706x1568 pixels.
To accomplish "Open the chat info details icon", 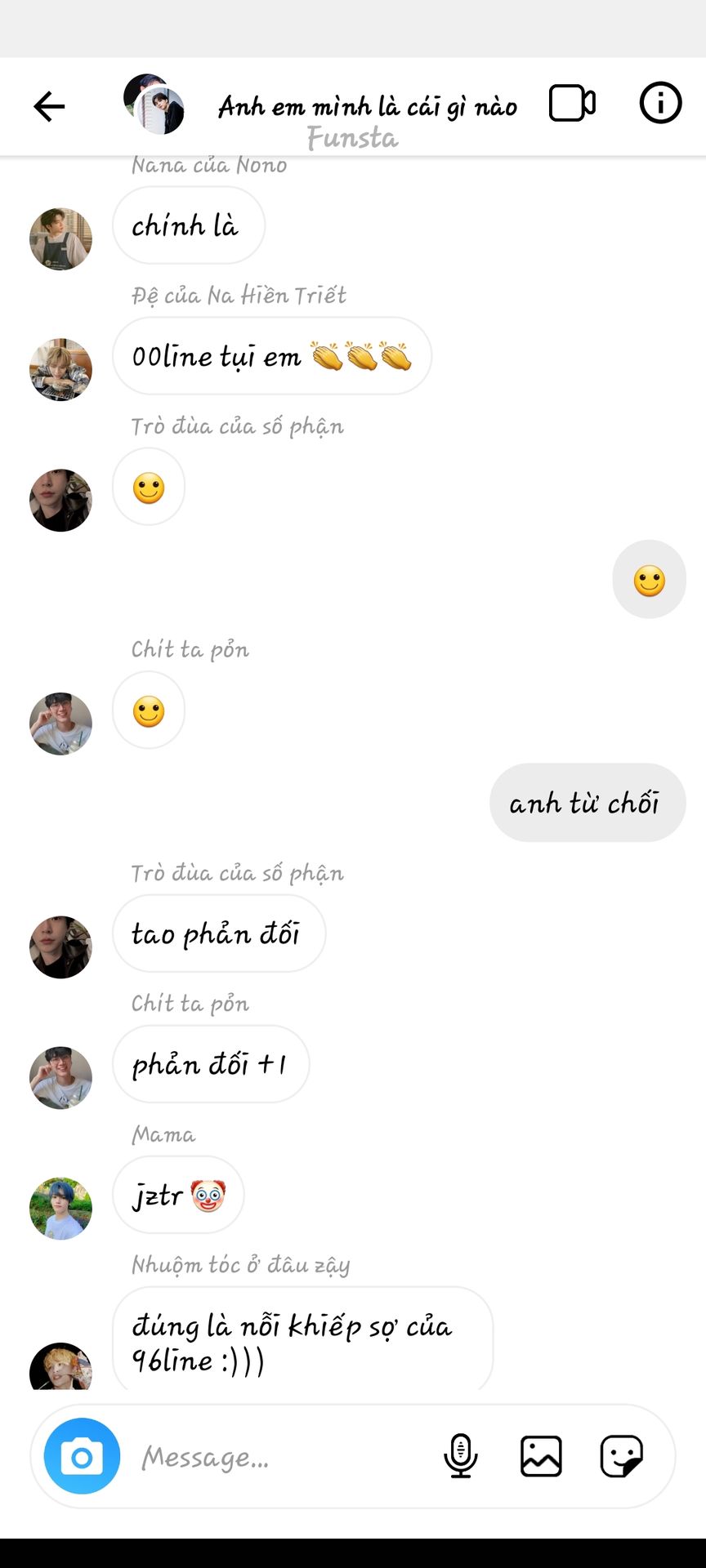I will coord(659,104).
